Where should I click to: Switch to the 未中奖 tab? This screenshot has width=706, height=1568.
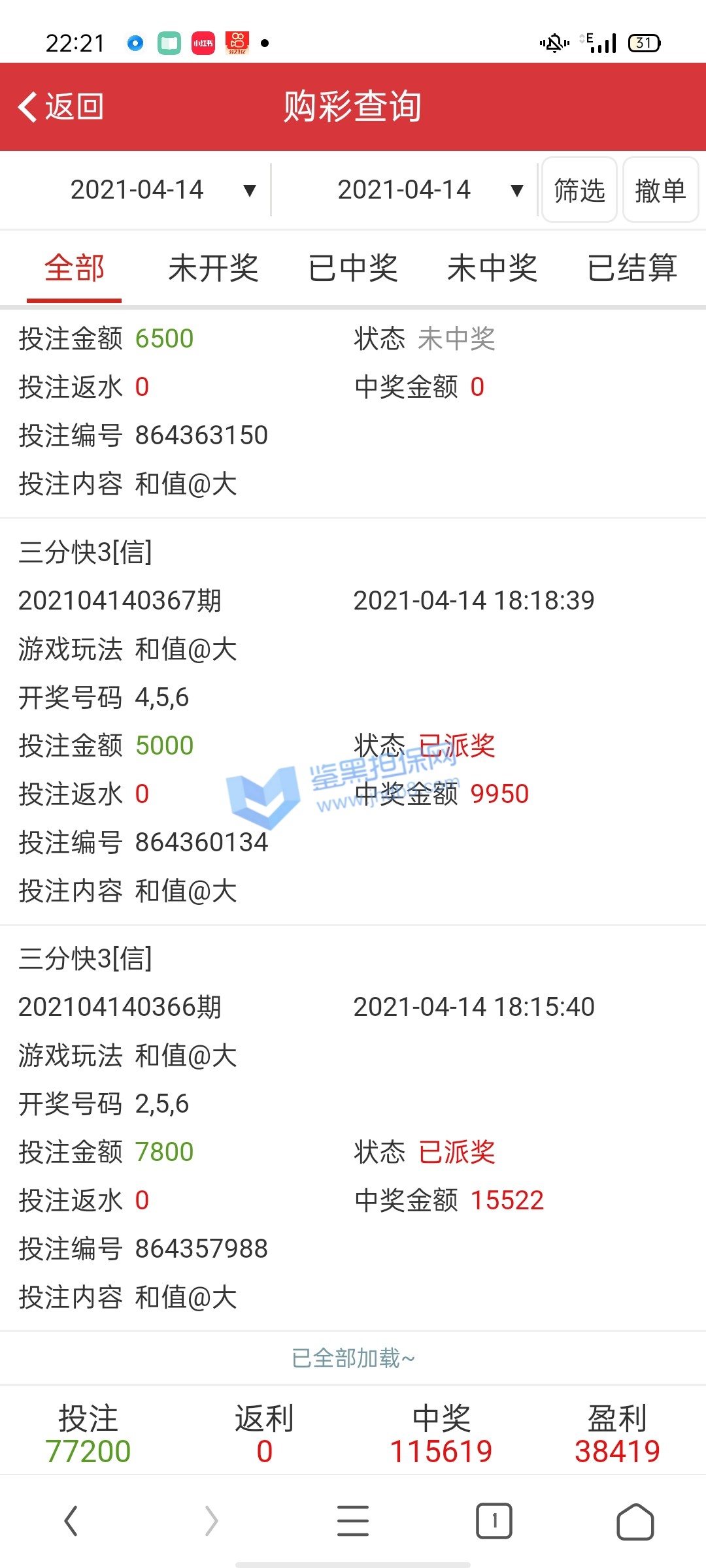point(492,269)
